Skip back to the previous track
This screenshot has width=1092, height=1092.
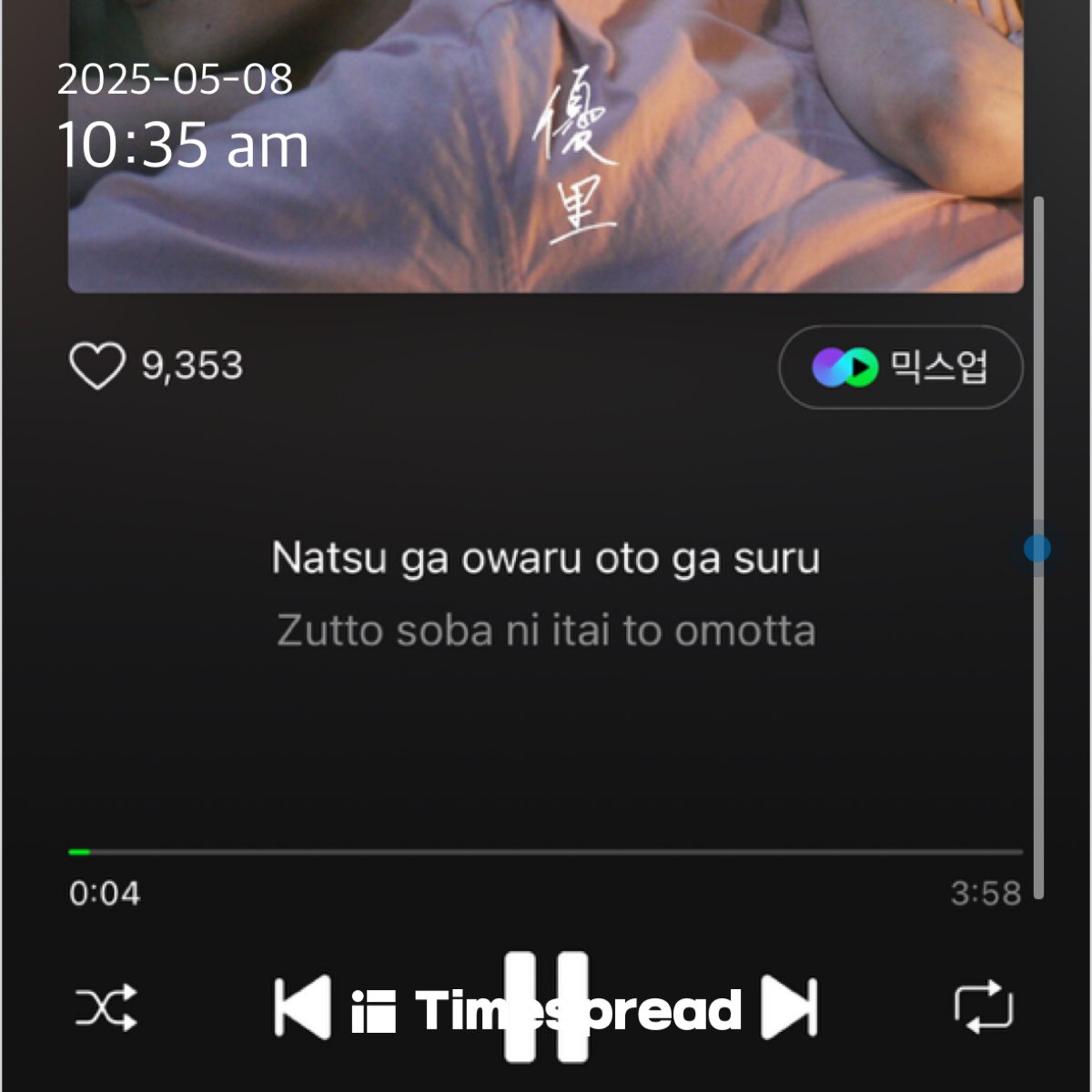(301, 1007)
